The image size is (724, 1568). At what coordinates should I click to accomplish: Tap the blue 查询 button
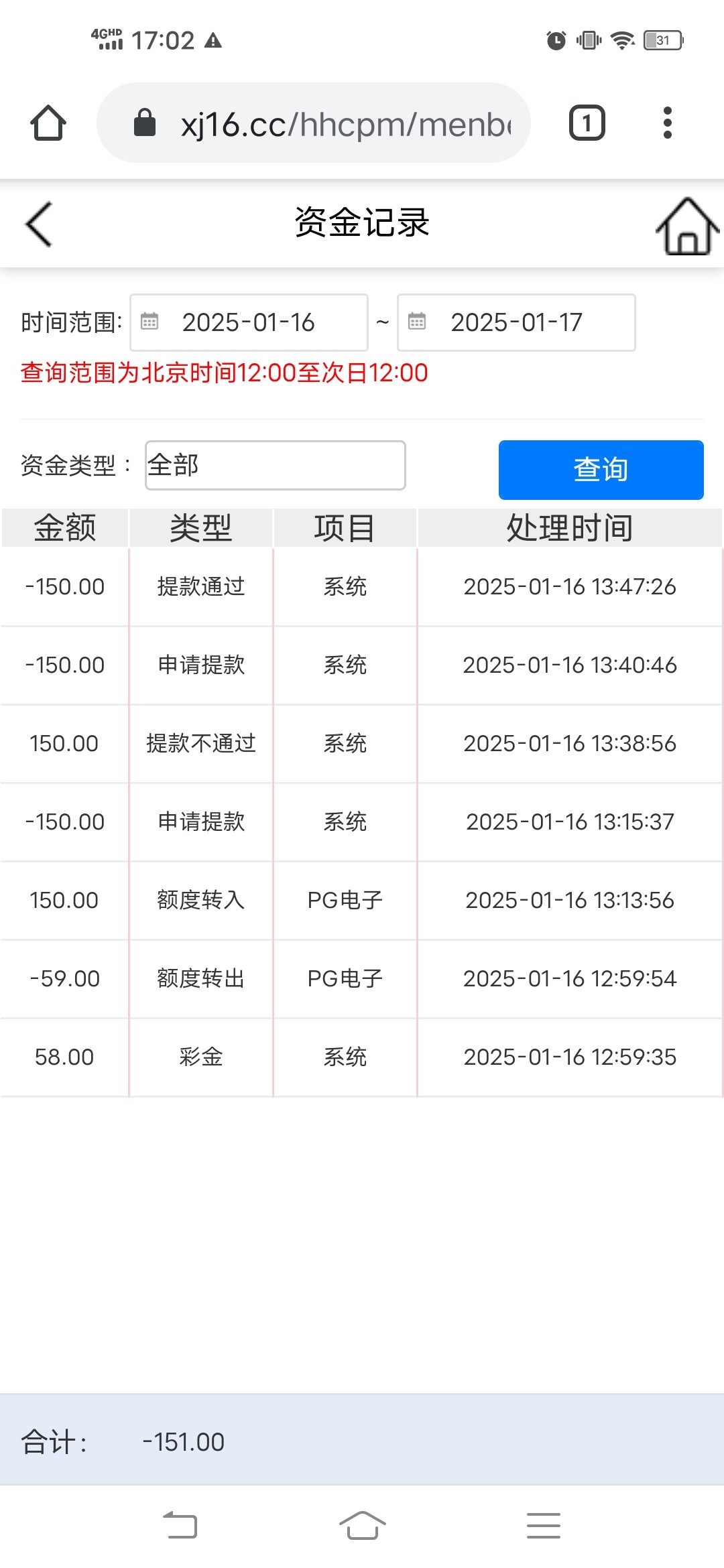601,470
